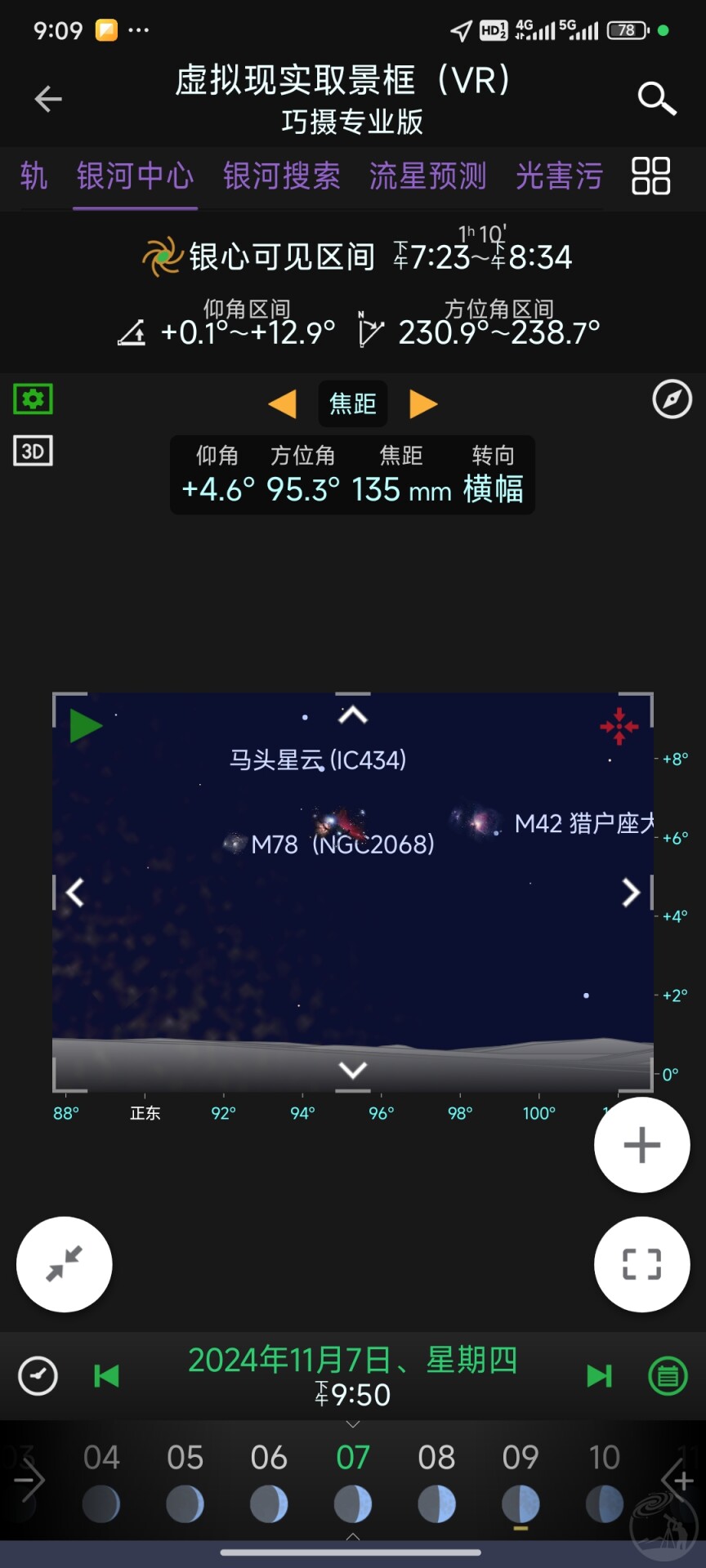This screenshot has width=706, height=1568.
Task: Switch to the 流星预测 tab
Action: click(427, 176)
